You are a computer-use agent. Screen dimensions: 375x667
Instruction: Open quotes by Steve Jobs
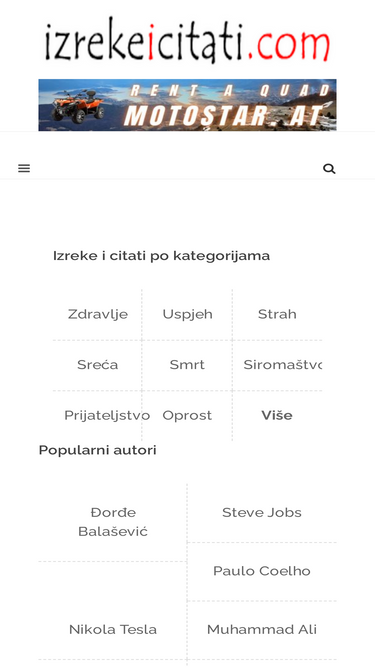tap(262, 513)
